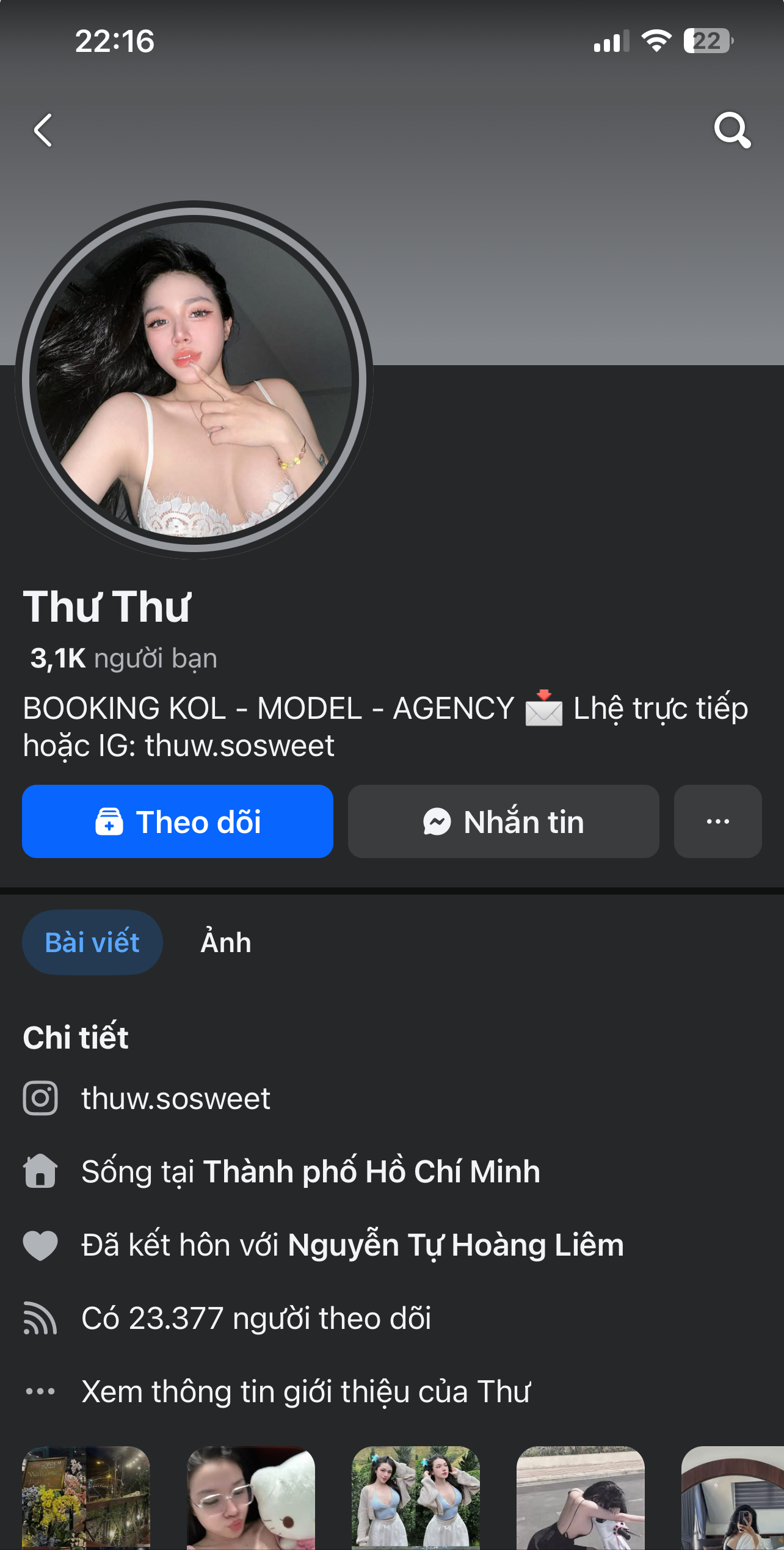This screenshot has width=784, height=1550.
Task: Open the profile search icon
Action: (x=732, y=129)
